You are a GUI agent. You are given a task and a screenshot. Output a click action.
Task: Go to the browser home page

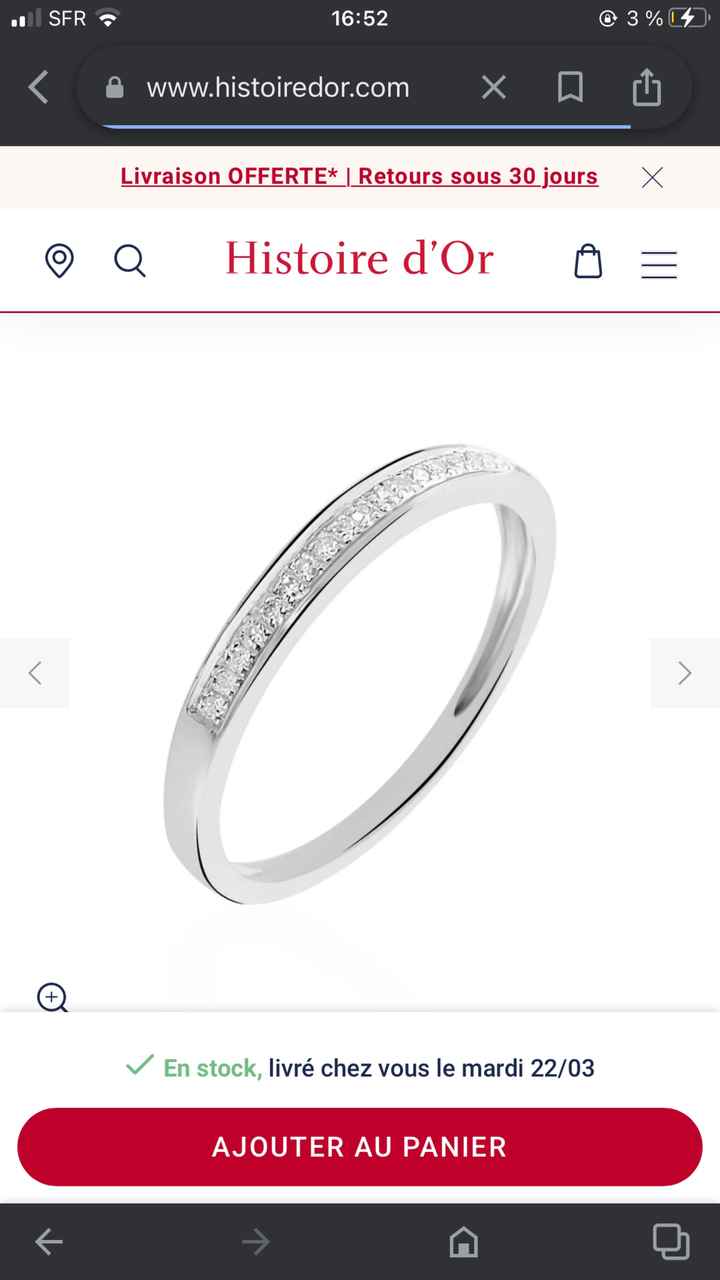[x=463, y=1242]
